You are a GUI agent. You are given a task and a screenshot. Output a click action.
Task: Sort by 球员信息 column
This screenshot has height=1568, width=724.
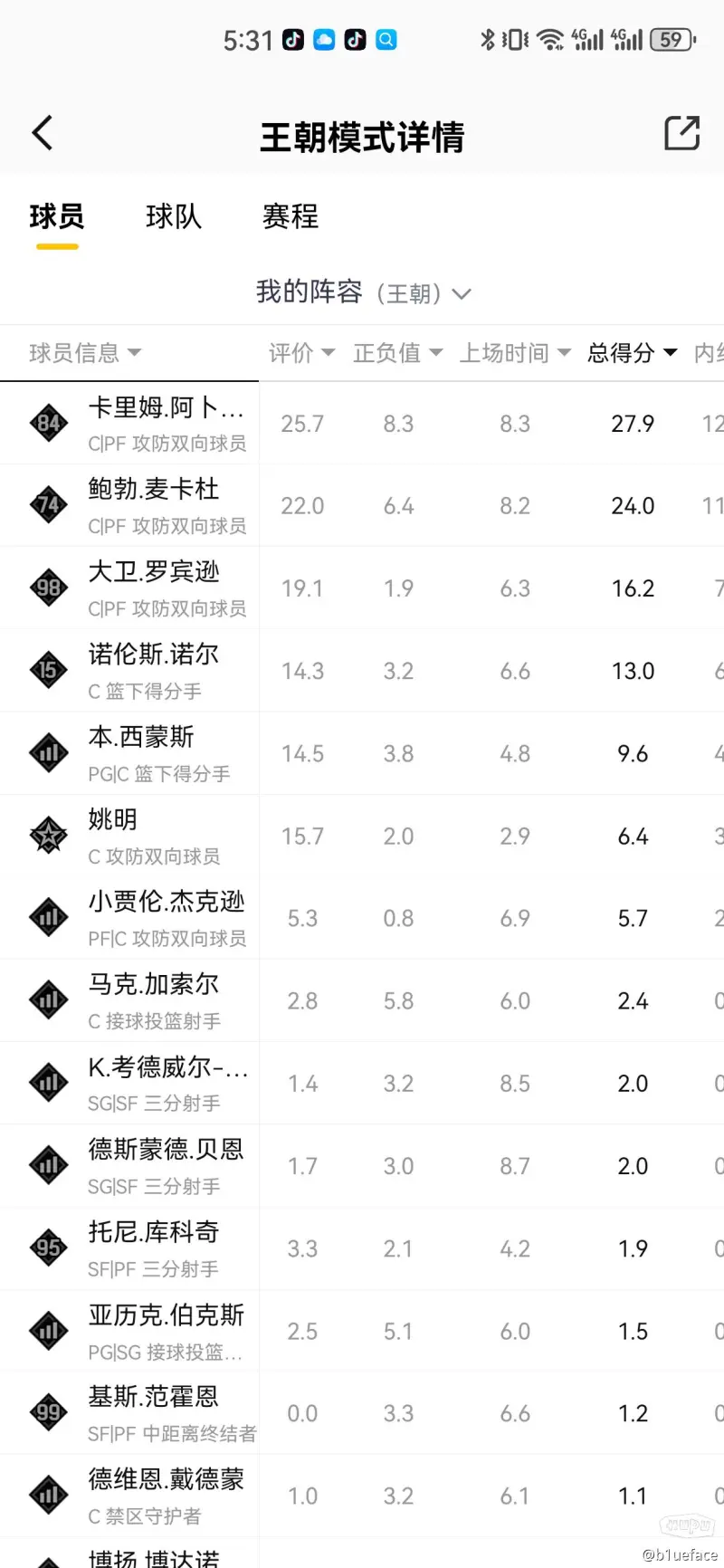coord(85,353)
